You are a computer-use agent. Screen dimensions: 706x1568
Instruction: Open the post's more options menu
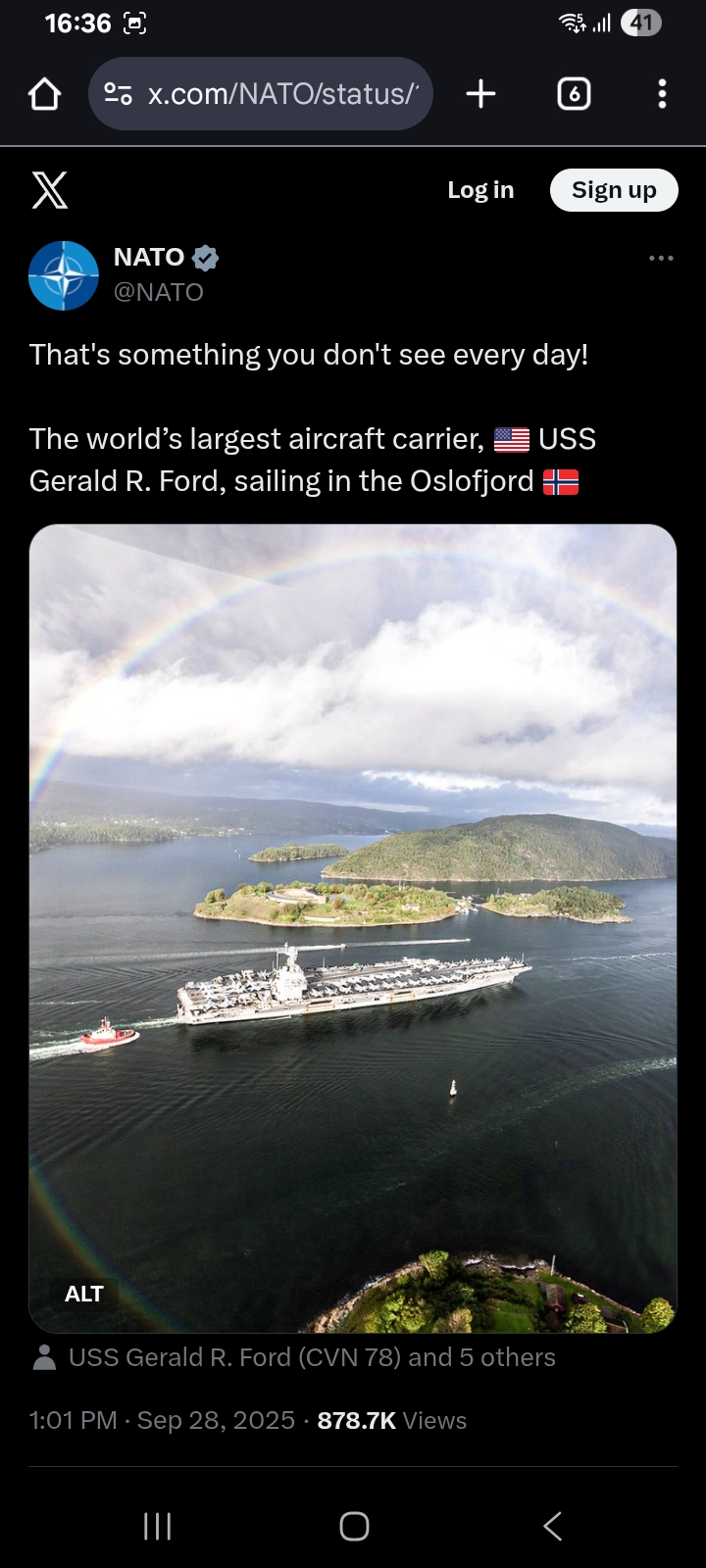[661, 258]
